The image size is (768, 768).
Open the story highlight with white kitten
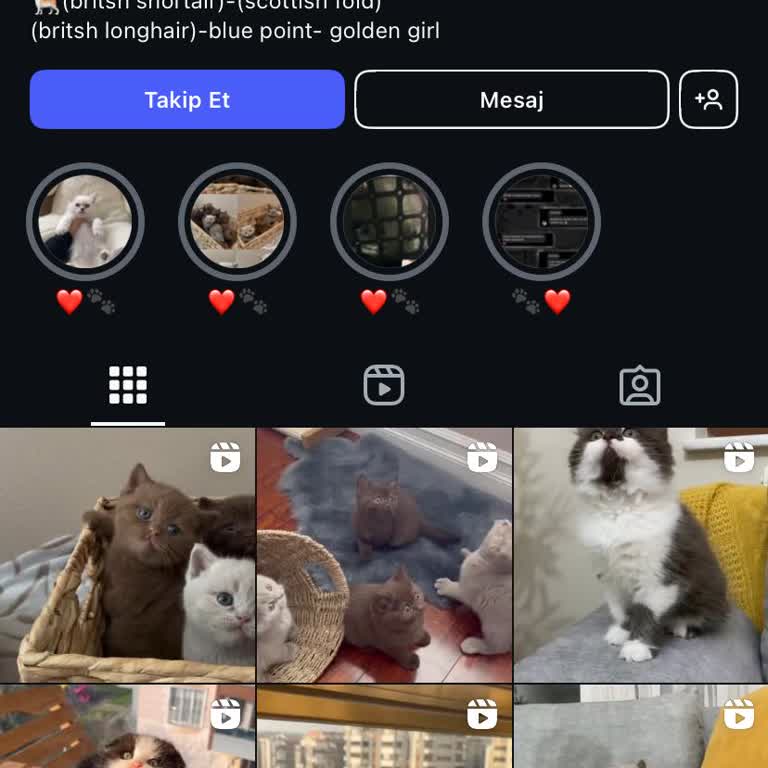pos(85,221)
